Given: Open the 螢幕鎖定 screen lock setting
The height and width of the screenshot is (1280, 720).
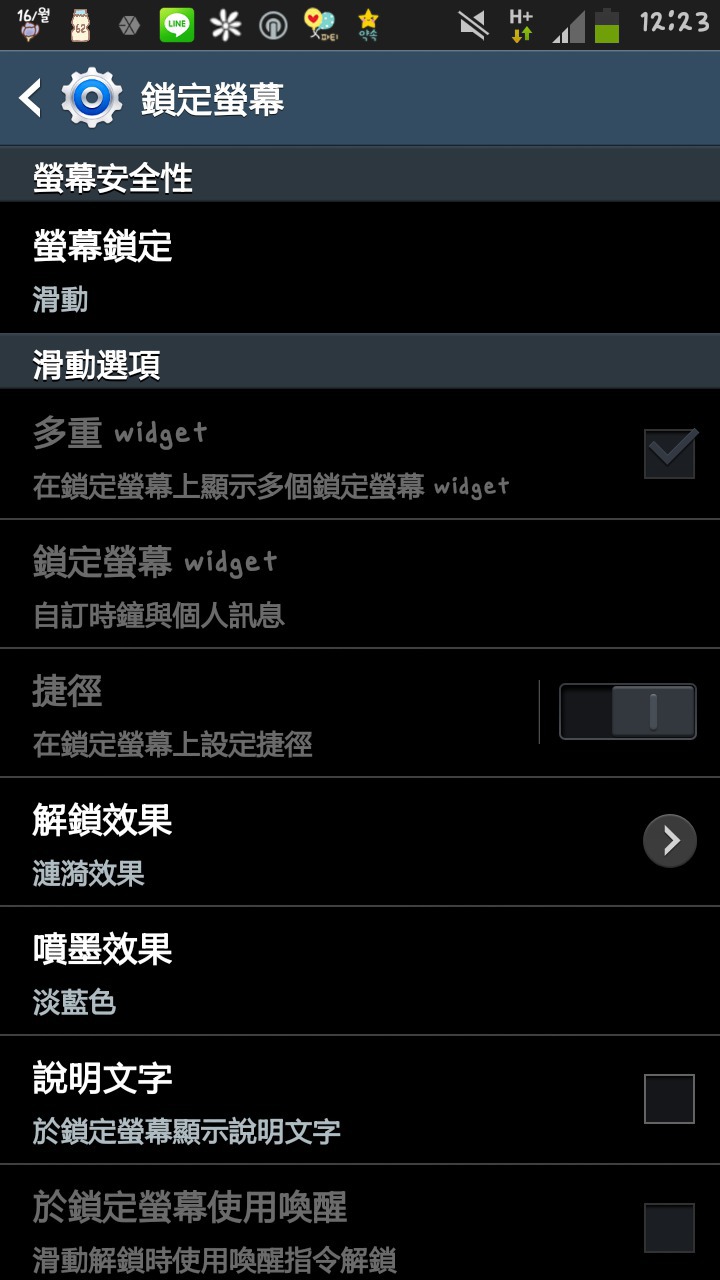Looking at the screenshot, I should tap(360, 268).
